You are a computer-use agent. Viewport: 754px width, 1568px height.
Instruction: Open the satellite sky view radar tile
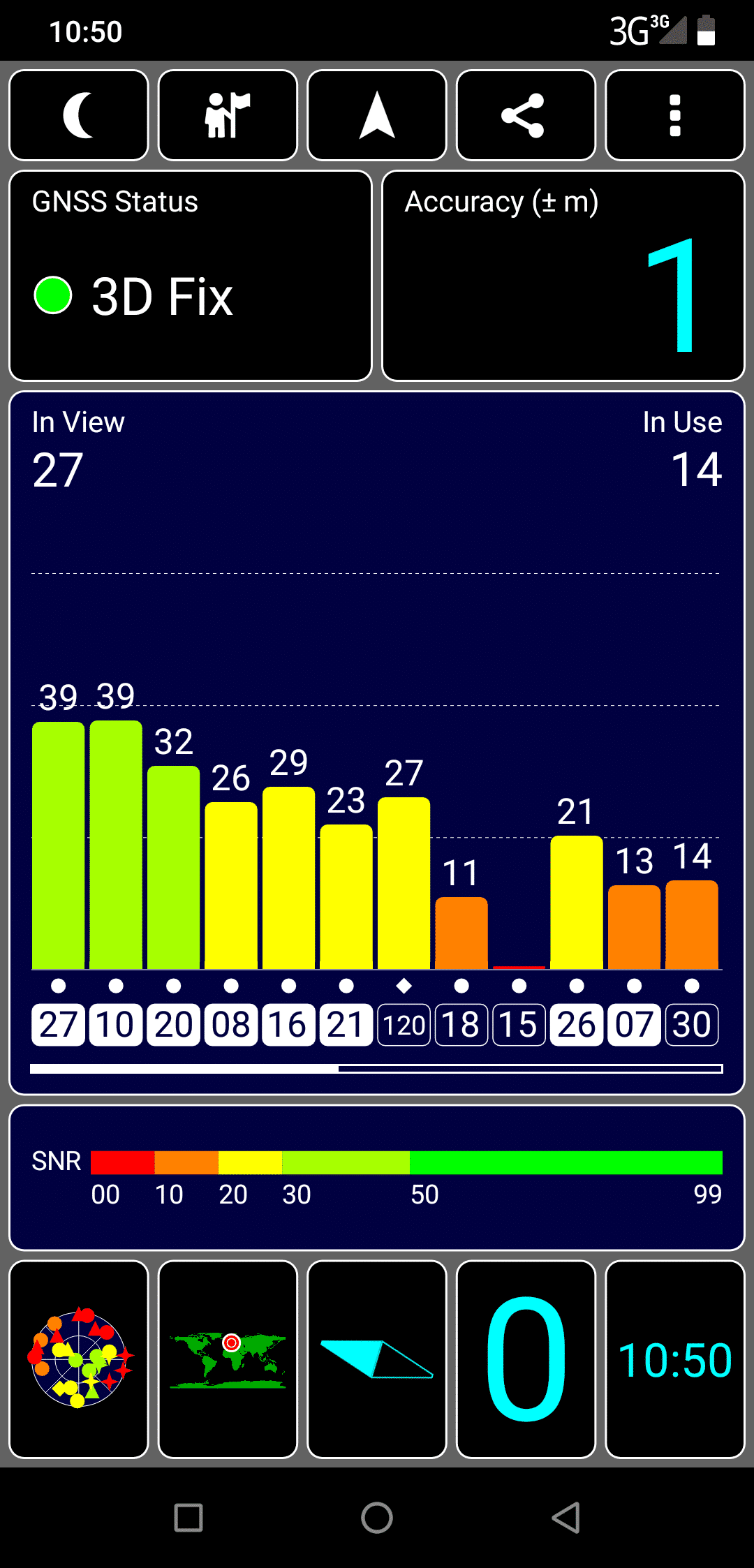(79, 1359)
